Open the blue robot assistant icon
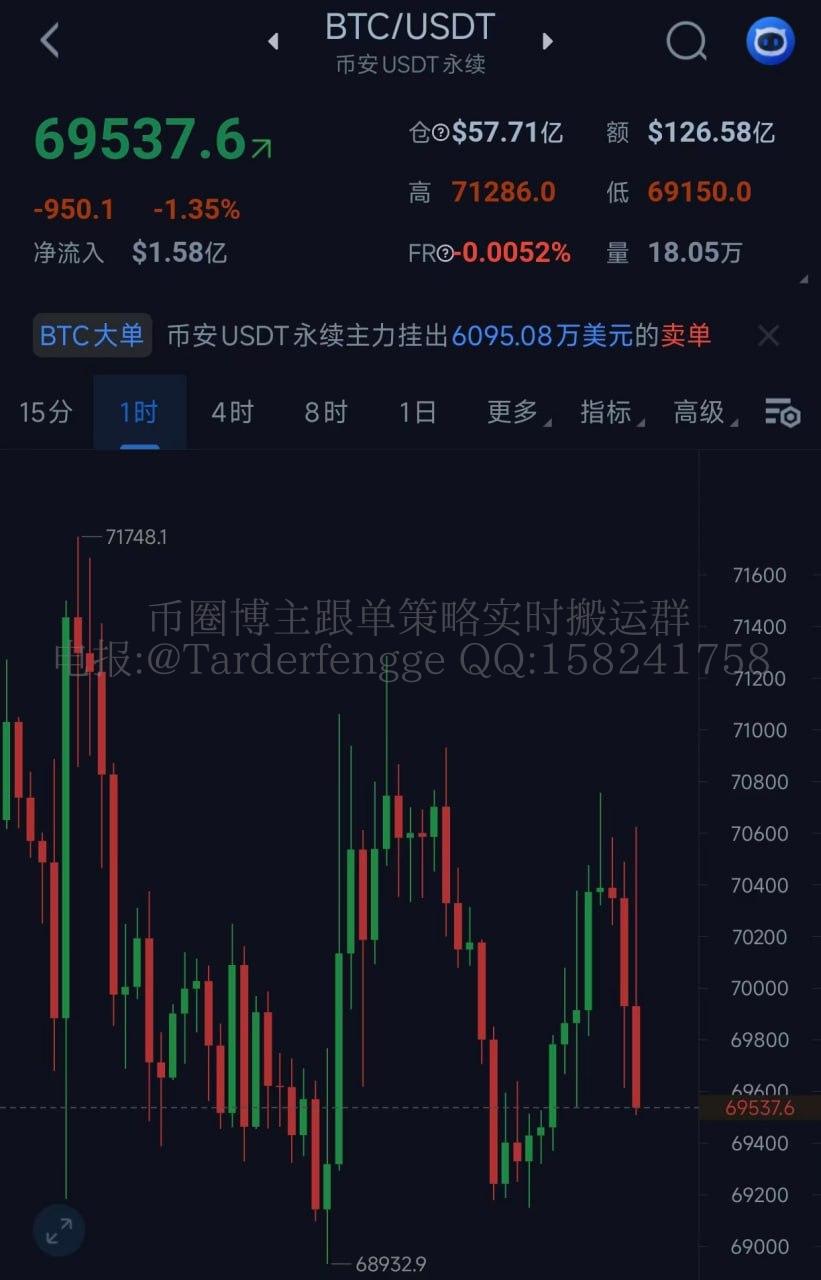 pyautogui.click(x=770, y=41)
